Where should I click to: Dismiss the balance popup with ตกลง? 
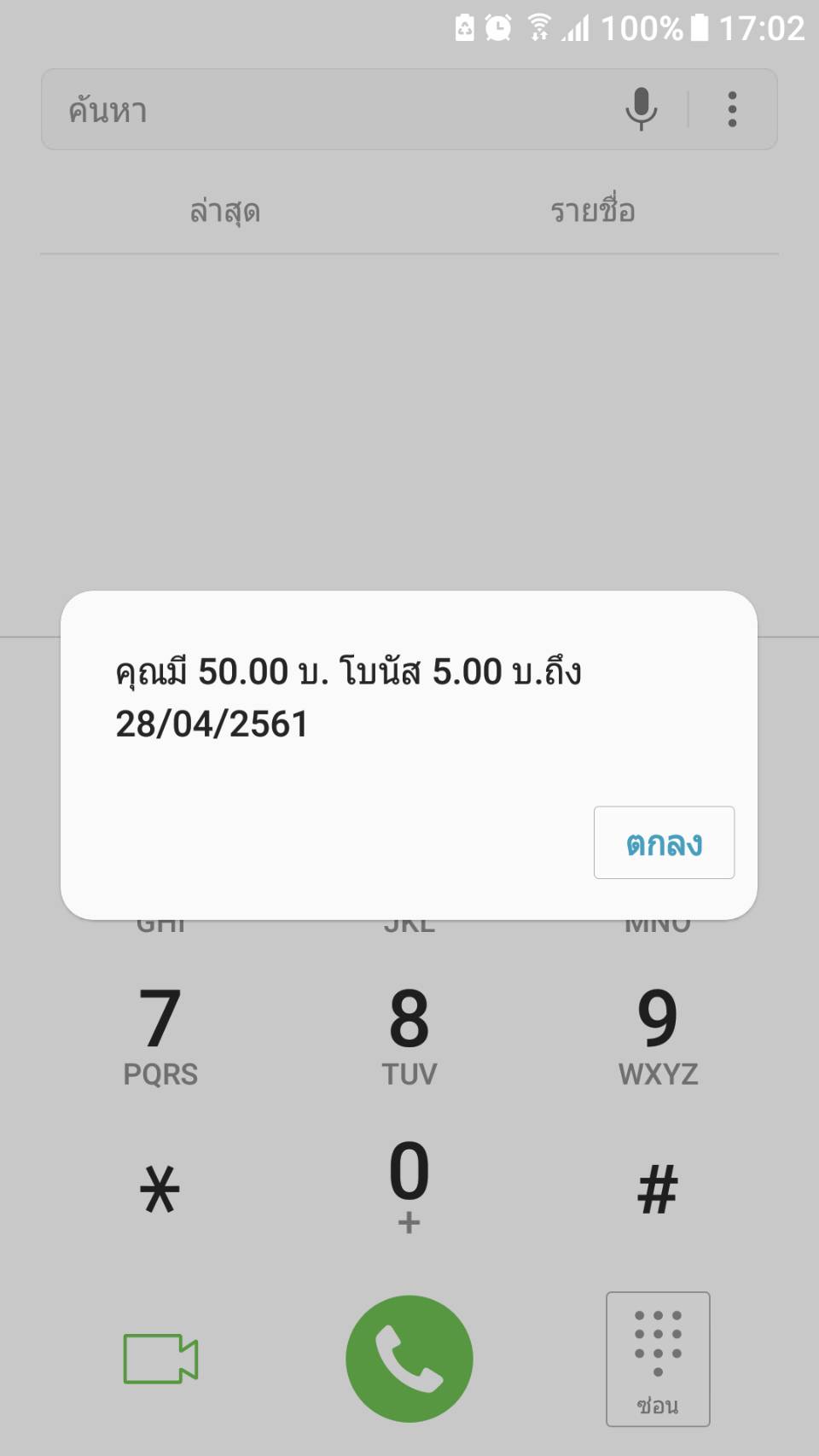tap(663, 843)
